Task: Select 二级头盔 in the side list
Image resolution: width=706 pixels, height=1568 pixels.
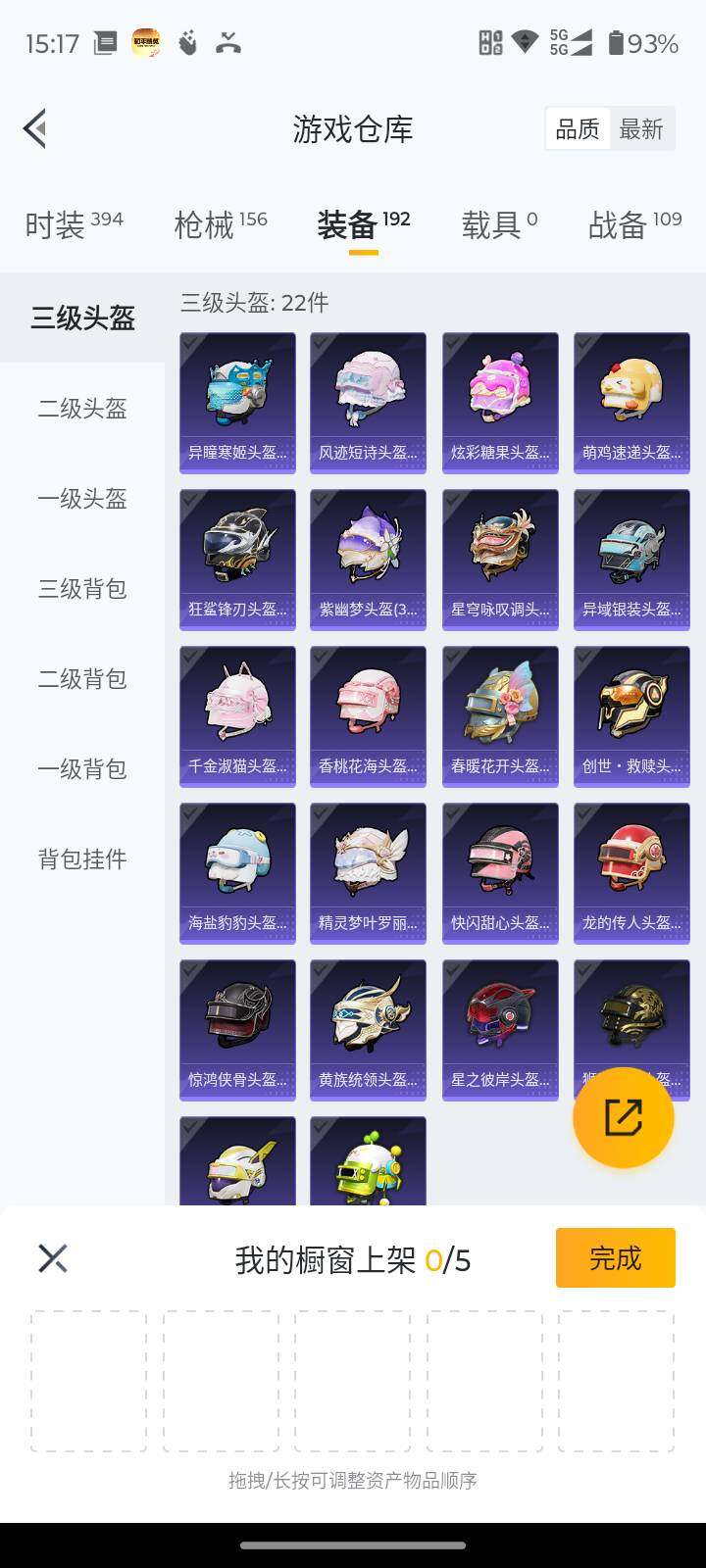Action: point(82,409)
